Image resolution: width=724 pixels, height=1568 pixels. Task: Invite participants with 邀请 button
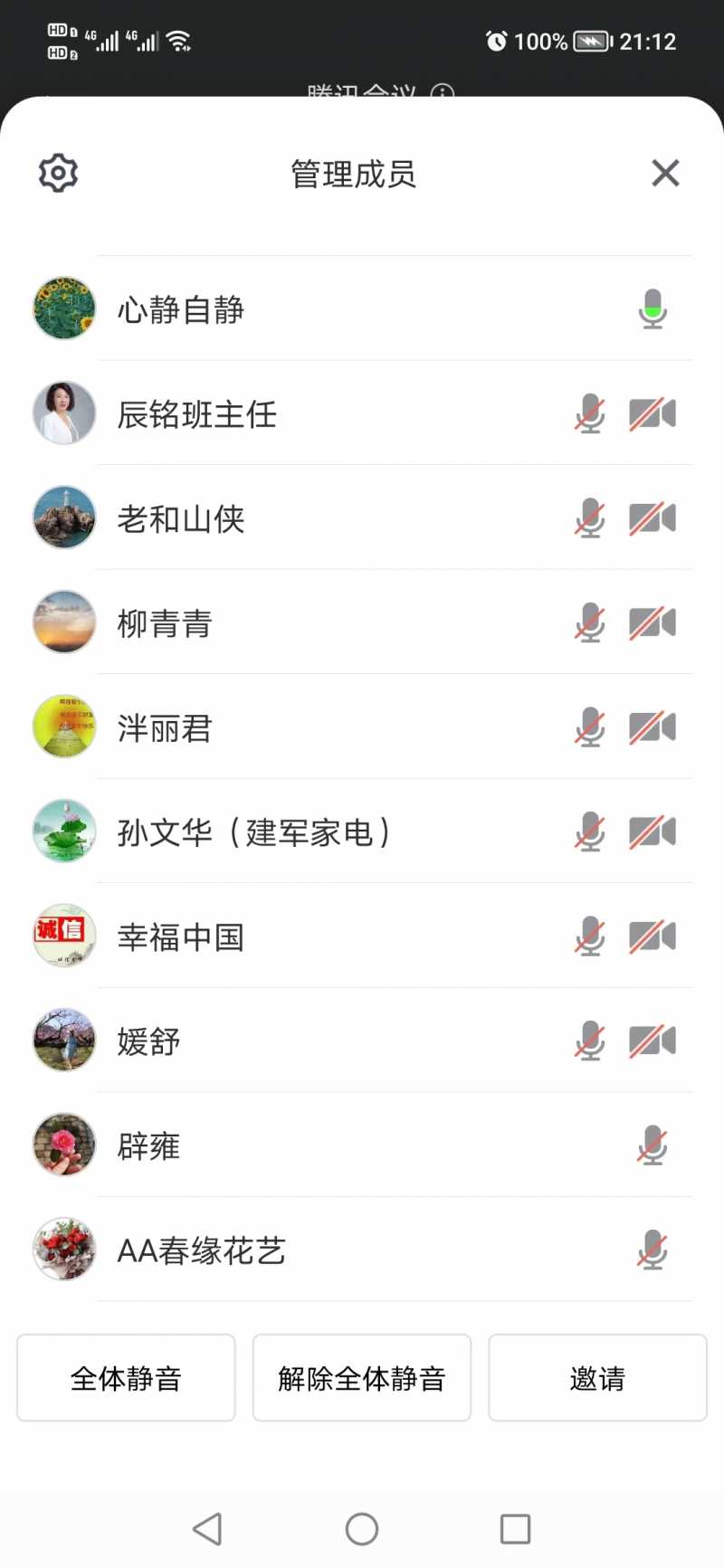597,1378
